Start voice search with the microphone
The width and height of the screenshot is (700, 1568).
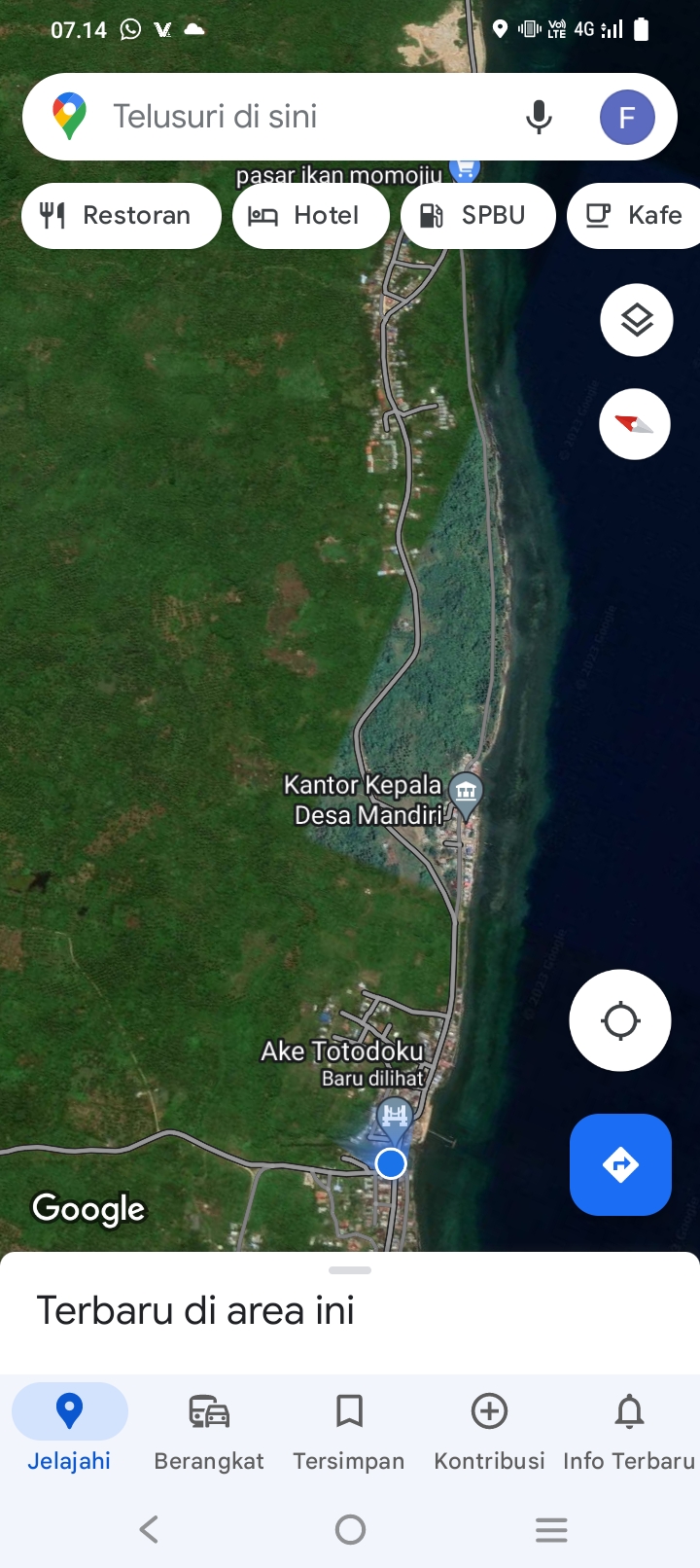point(539,118)
